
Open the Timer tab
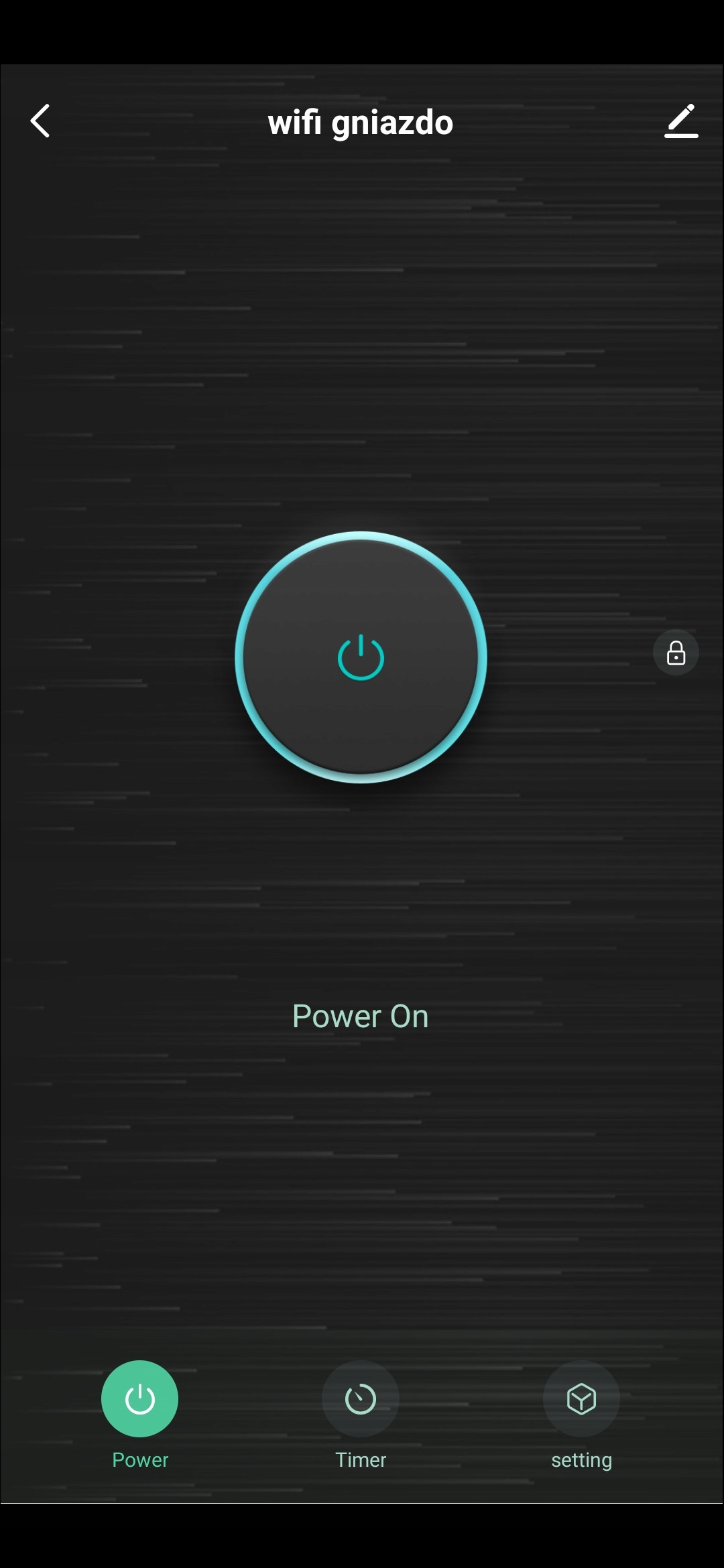click(x=361, y=1399)
